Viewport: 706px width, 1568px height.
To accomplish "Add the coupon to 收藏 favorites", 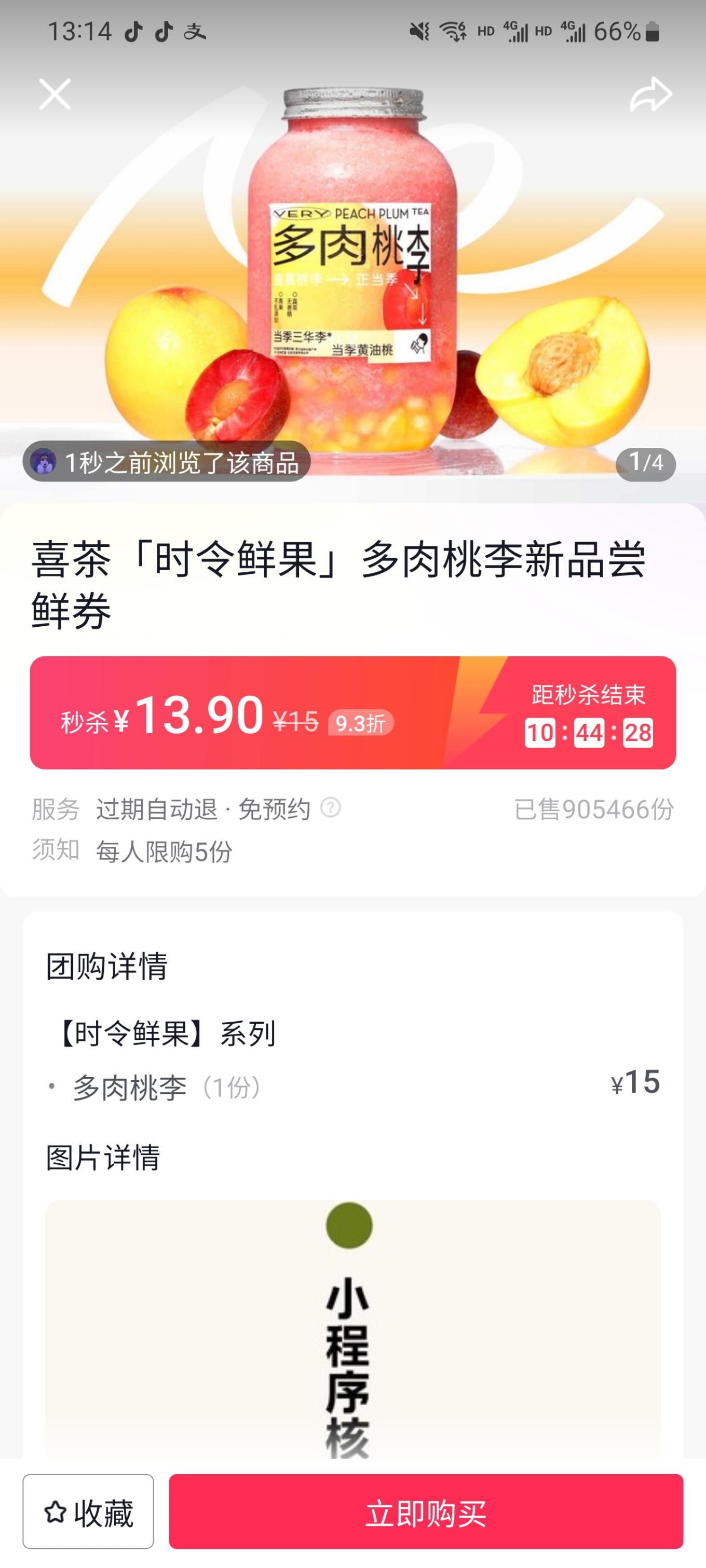I will [x=88, y=1512].
